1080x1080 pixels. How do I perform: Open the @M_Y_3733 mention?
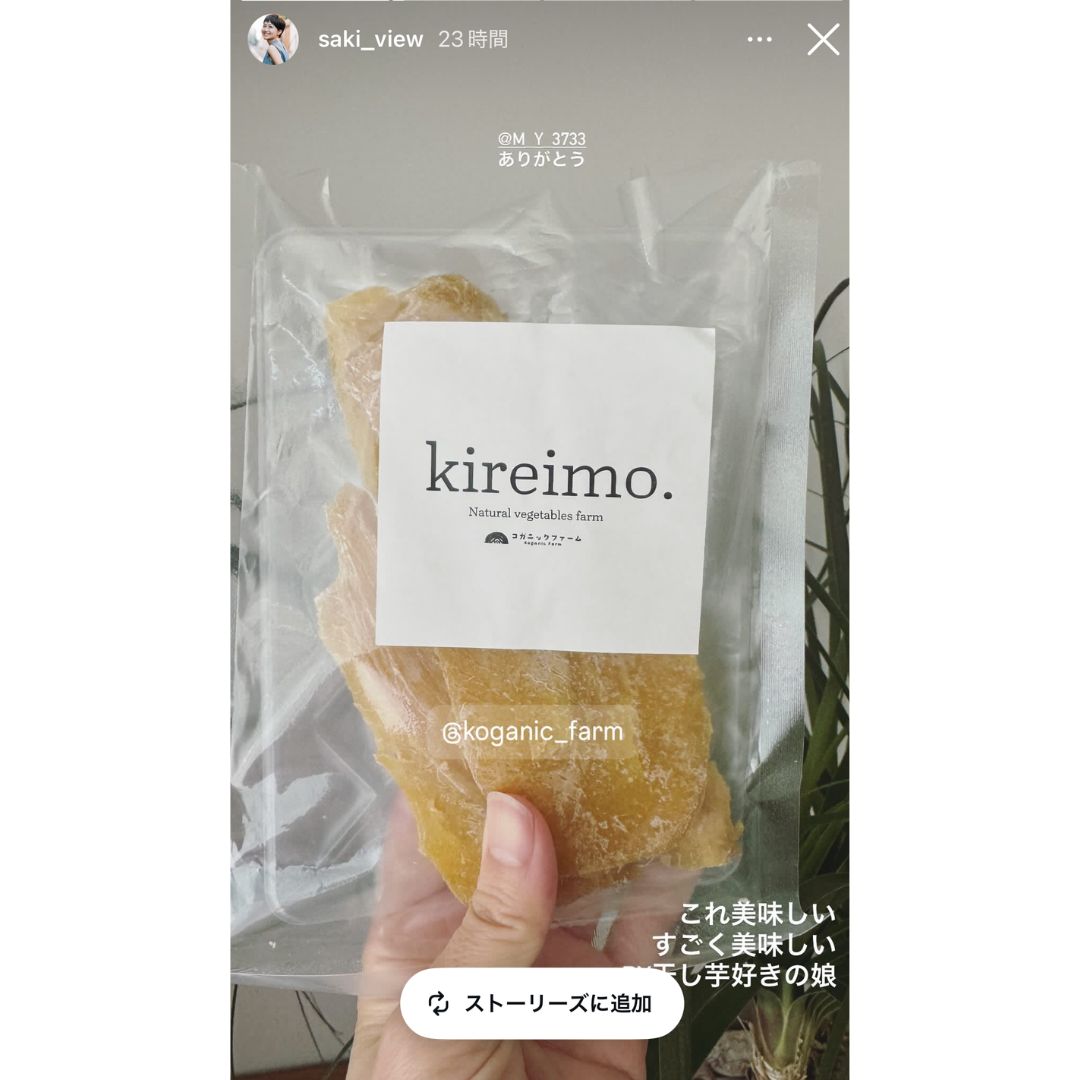[x=541, y=139]
